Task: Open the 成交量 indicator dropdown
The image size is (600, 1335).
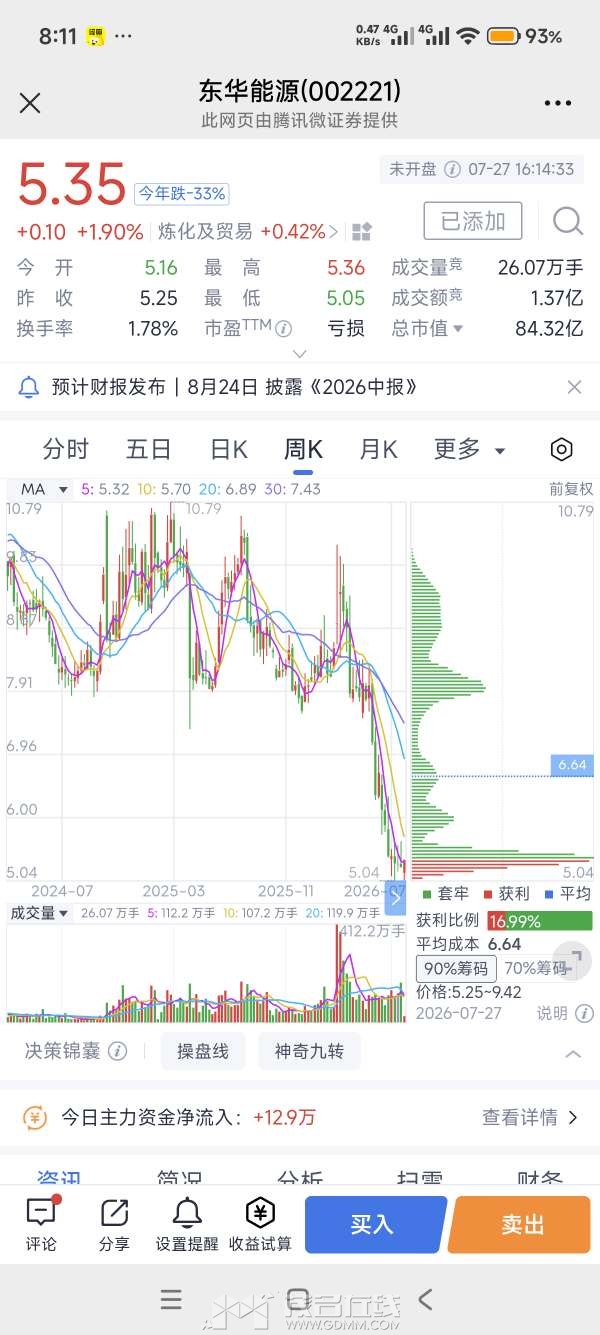Action: (x=39, y=913)
